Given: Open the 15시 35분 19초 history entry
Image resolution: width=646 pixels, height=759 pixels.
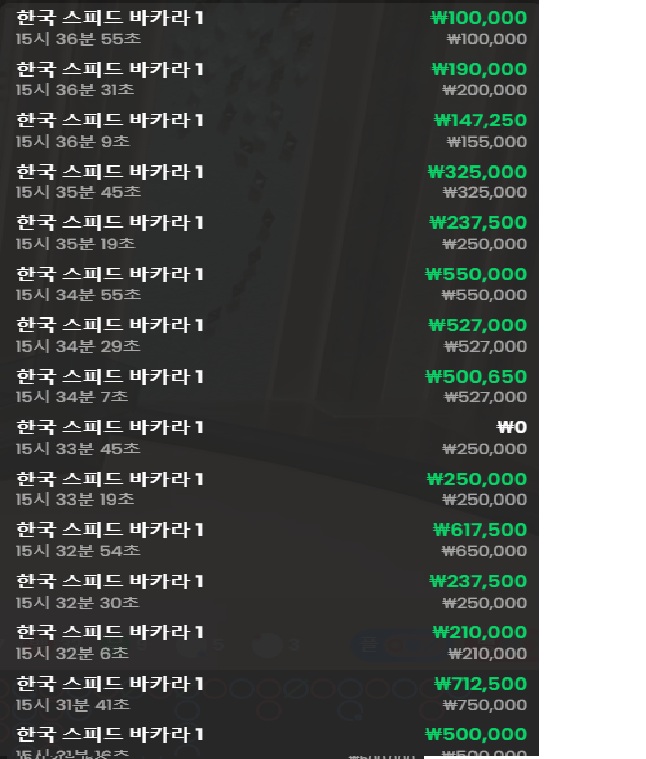Looking at the screenshot, I should (x=270, y=232).
